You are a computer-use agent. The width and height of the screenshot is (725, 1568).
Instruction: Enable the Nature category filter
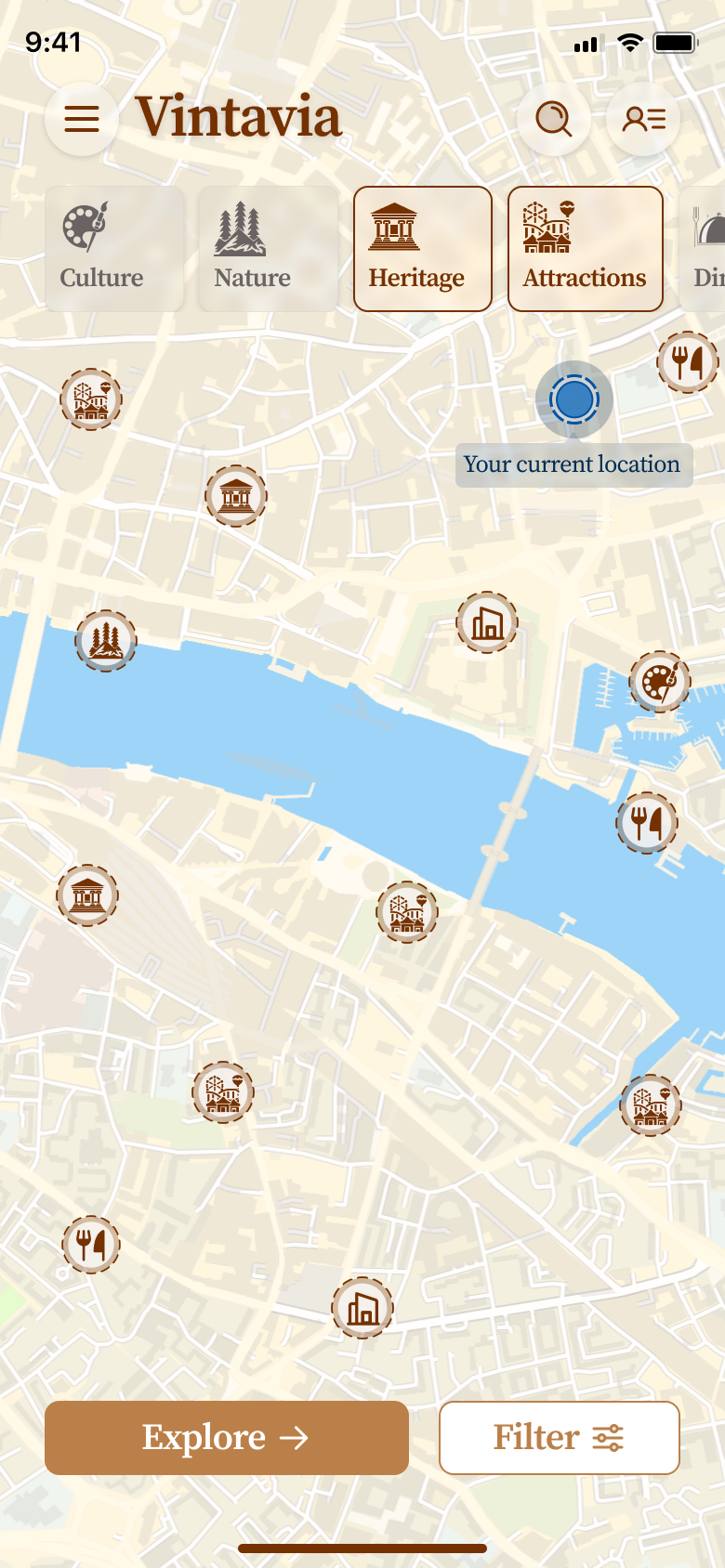268,247
